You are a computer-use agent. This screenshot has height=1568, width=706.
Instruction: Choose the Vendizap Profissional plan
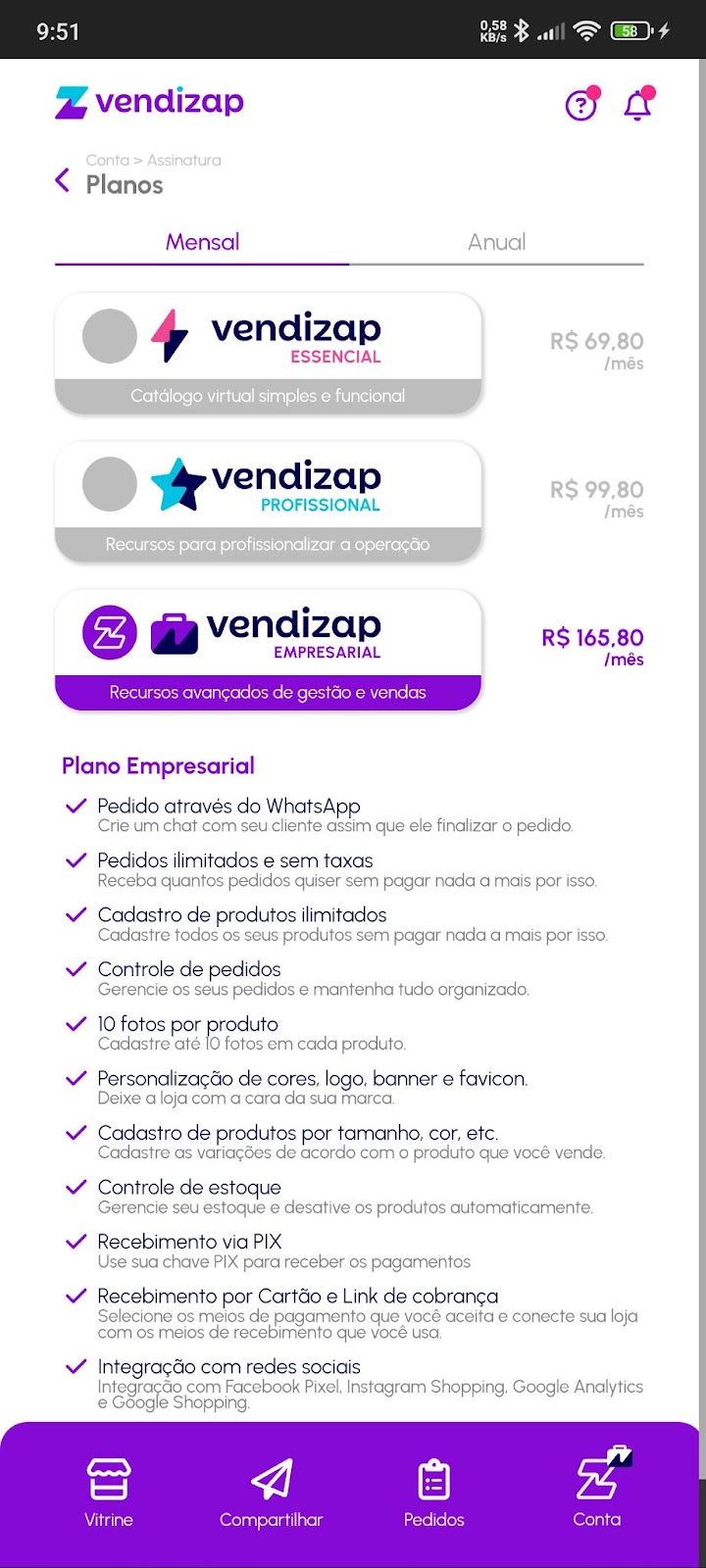tap(268, 502)
